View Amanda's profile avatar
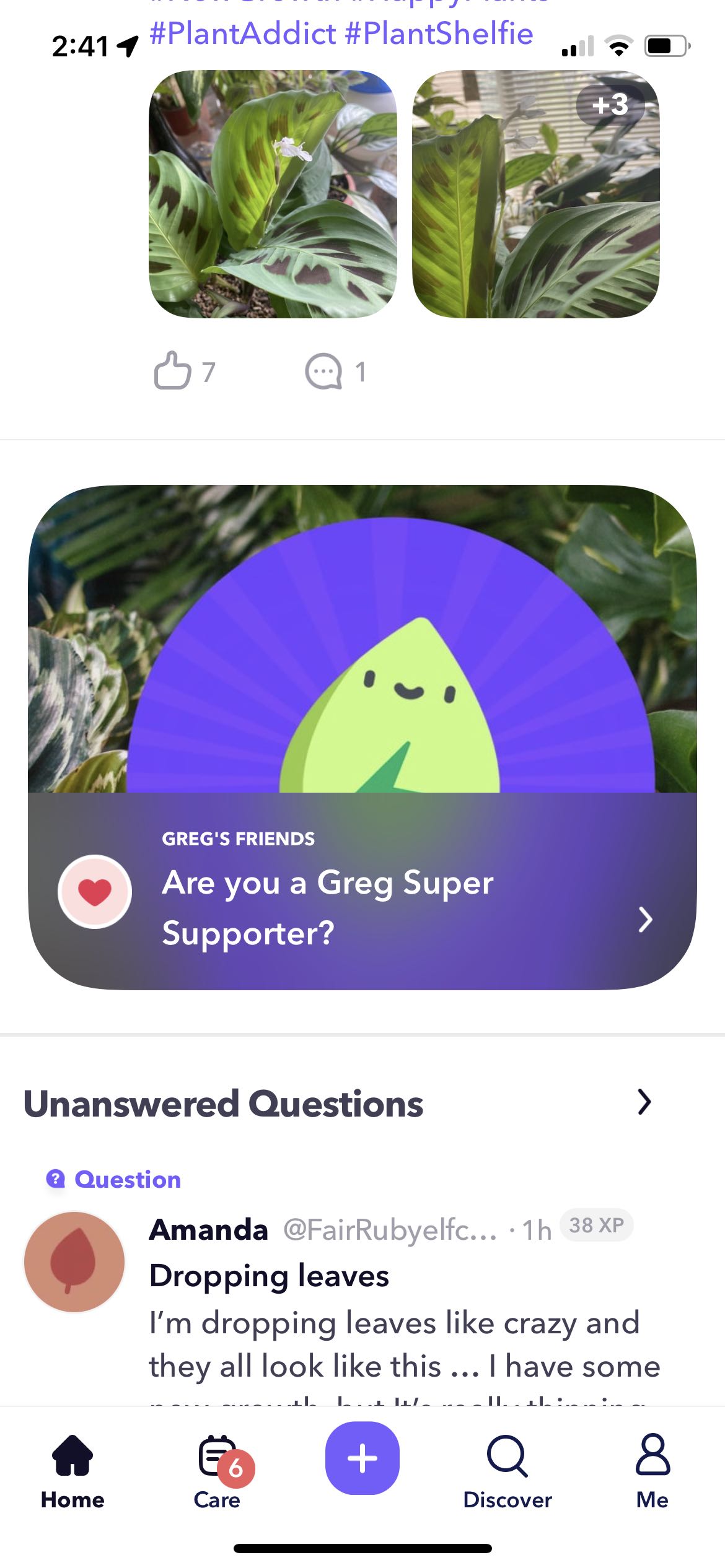Screen dimensions: 725x1568 [x=74, y=1261]
